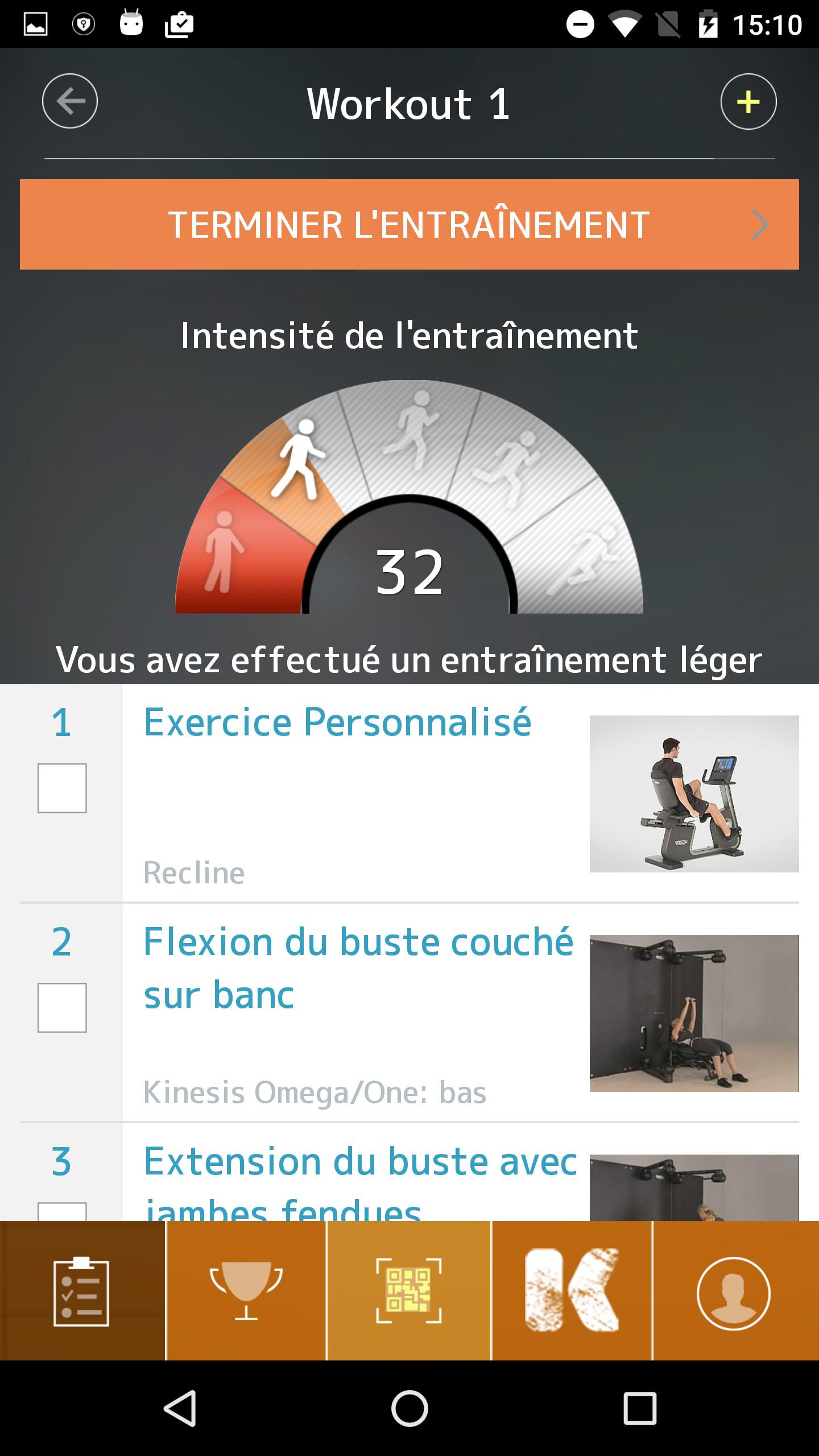Open the user profile tab
This screenshot has width=819, height=1456.
734,1292
